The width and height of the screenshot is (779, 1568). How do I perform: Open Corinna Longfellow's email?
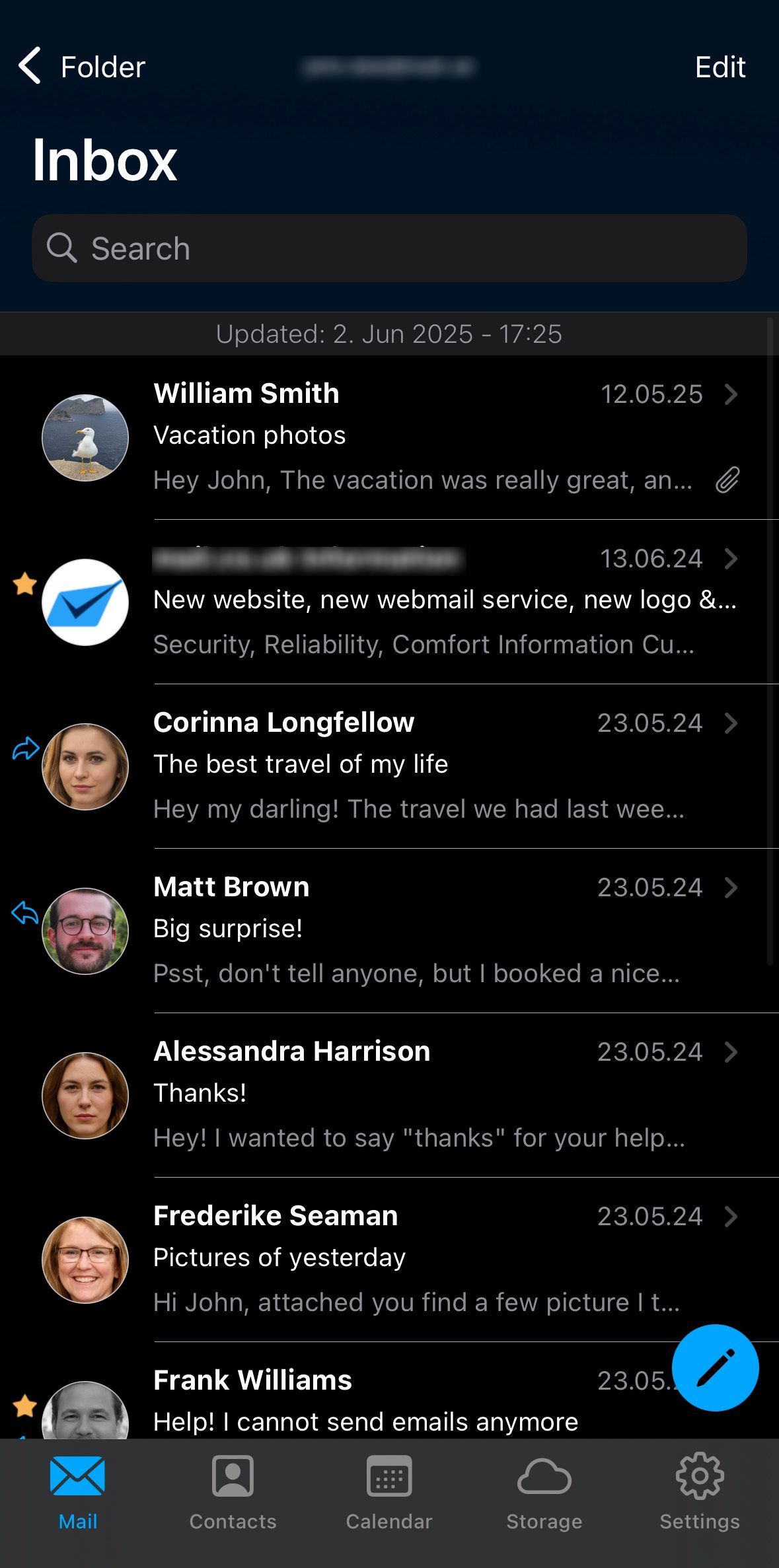click(389, 766)
